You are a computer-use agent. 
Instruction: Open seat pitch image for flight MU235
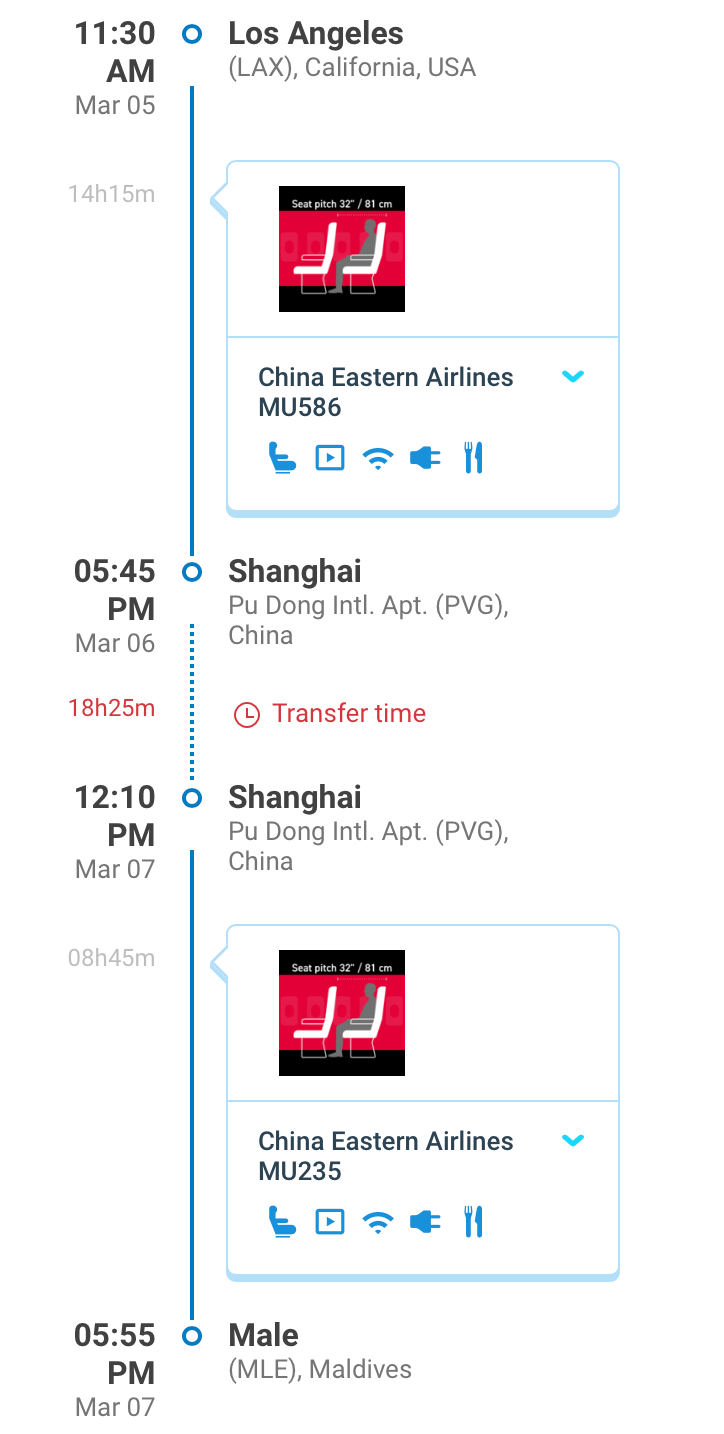pyautogui.click(x=342, y=1013)
